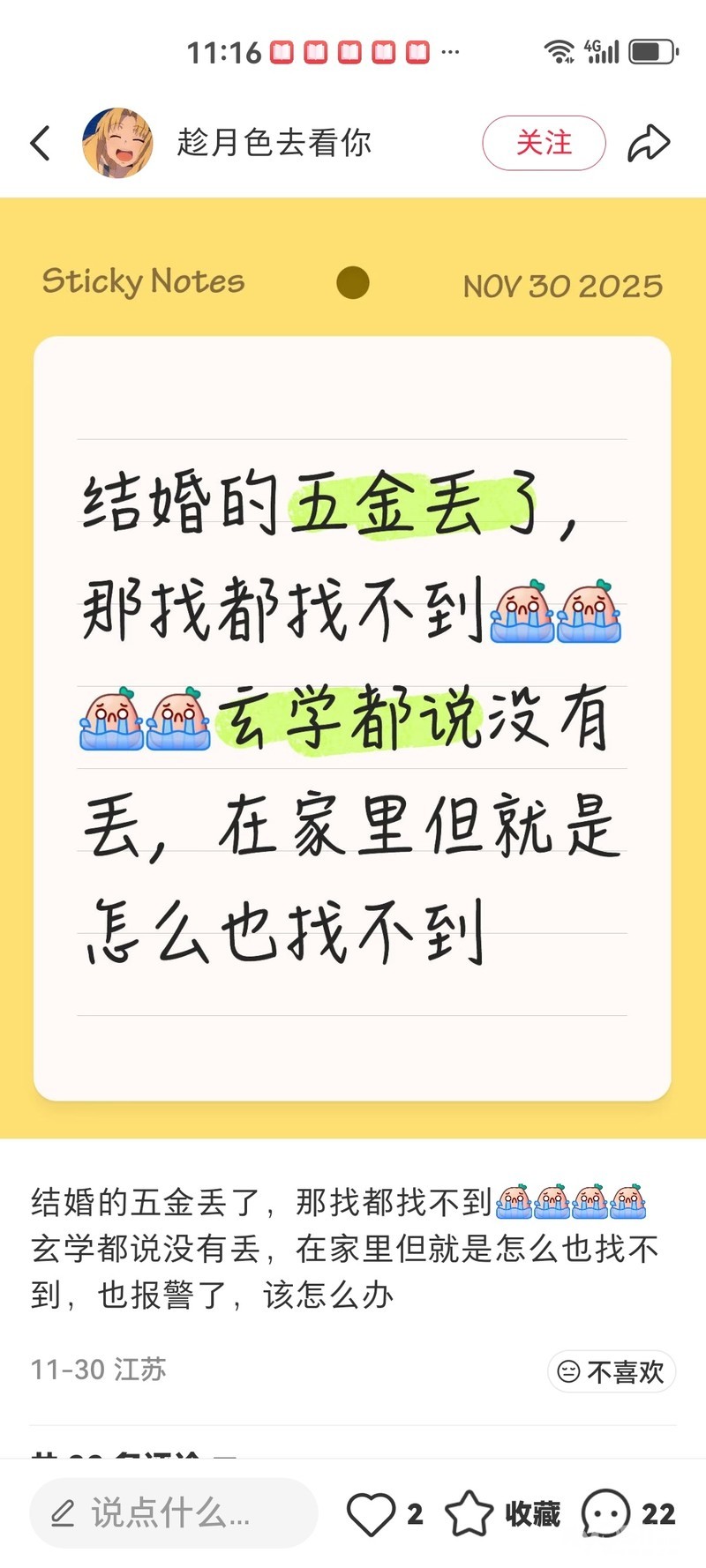
Task: Open the sticky note image
Action: (x=353, y=668)
